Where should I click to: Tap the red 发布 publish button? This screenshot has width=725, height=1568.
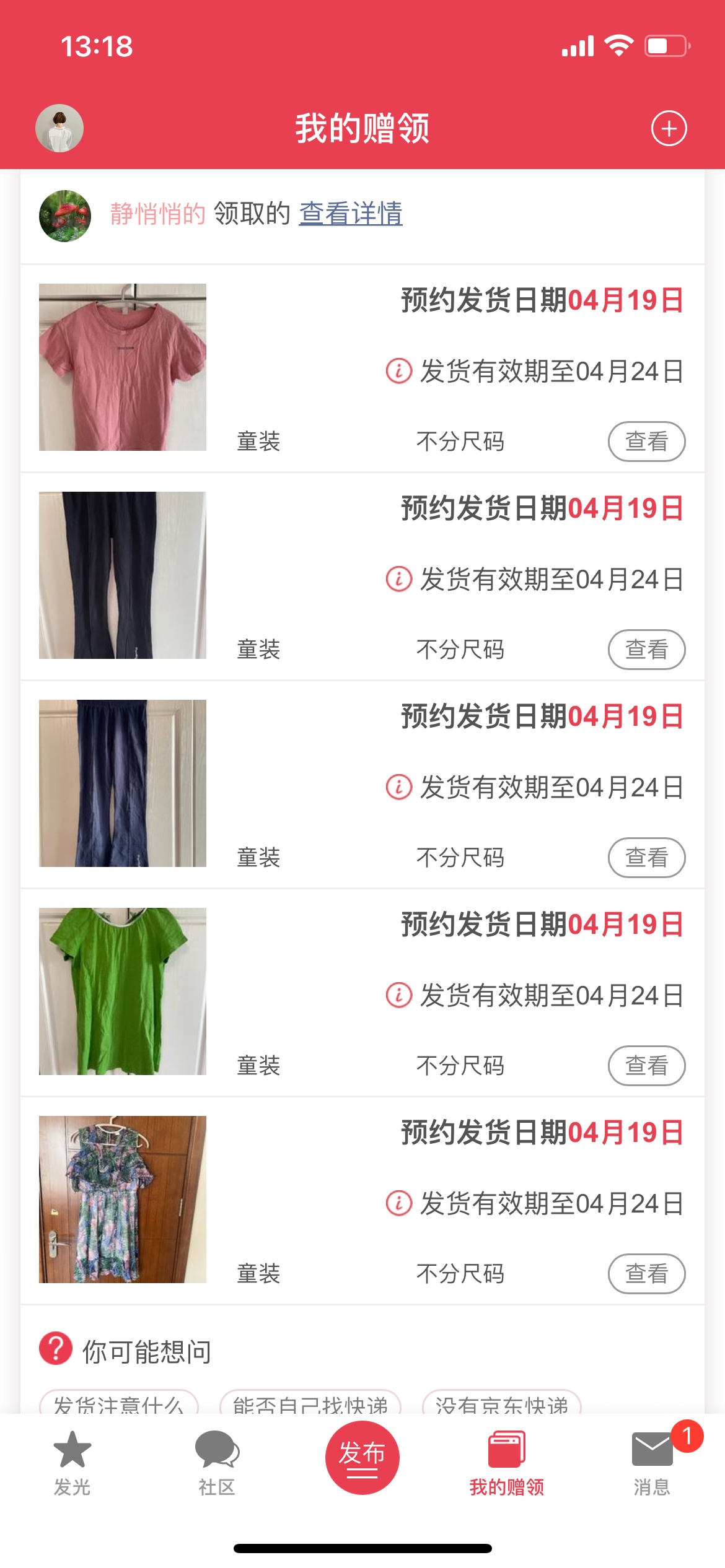(362, 1458)
